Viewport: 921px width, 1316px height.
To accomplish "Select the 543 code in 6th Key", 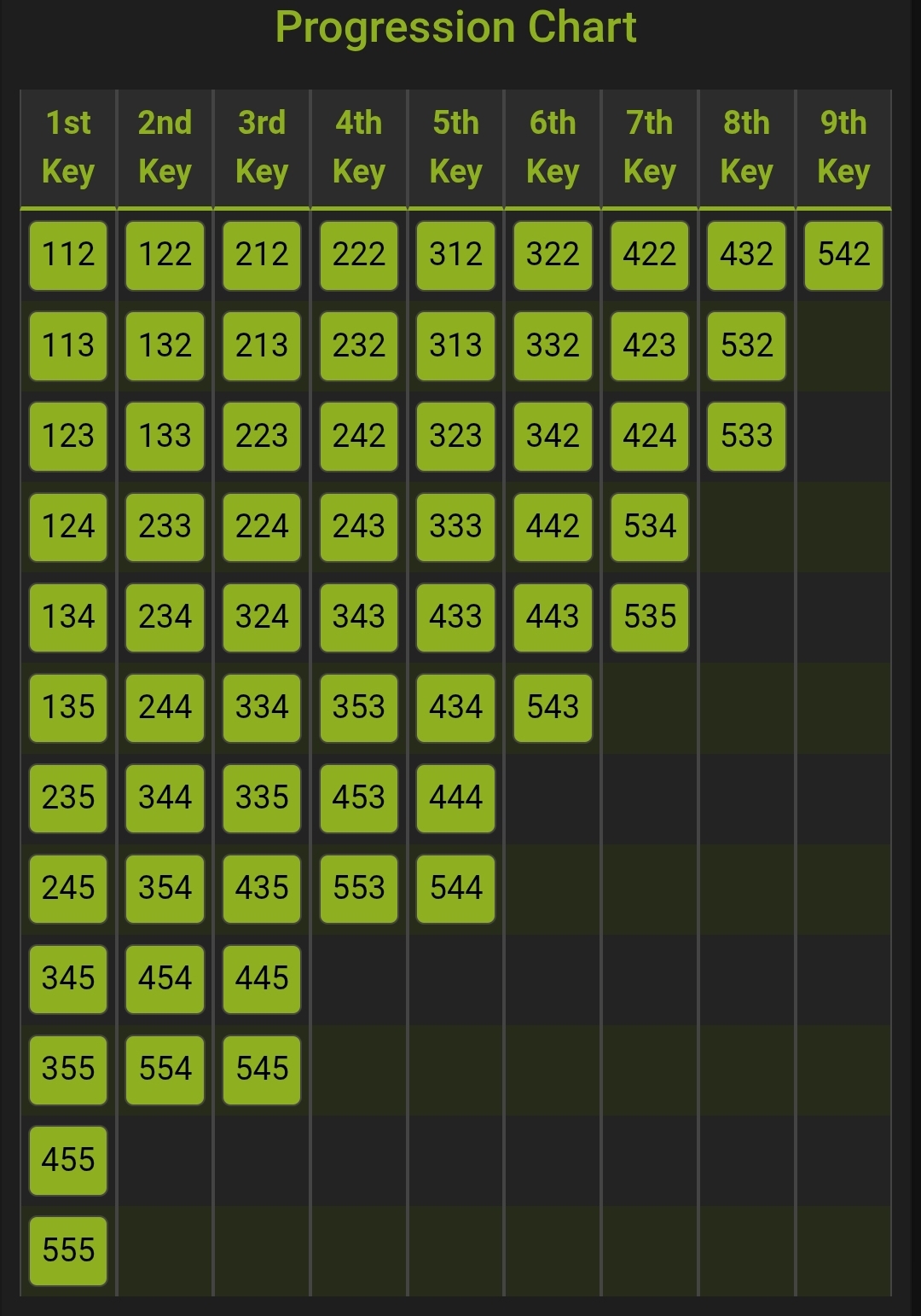I will [x=553, y=707].
